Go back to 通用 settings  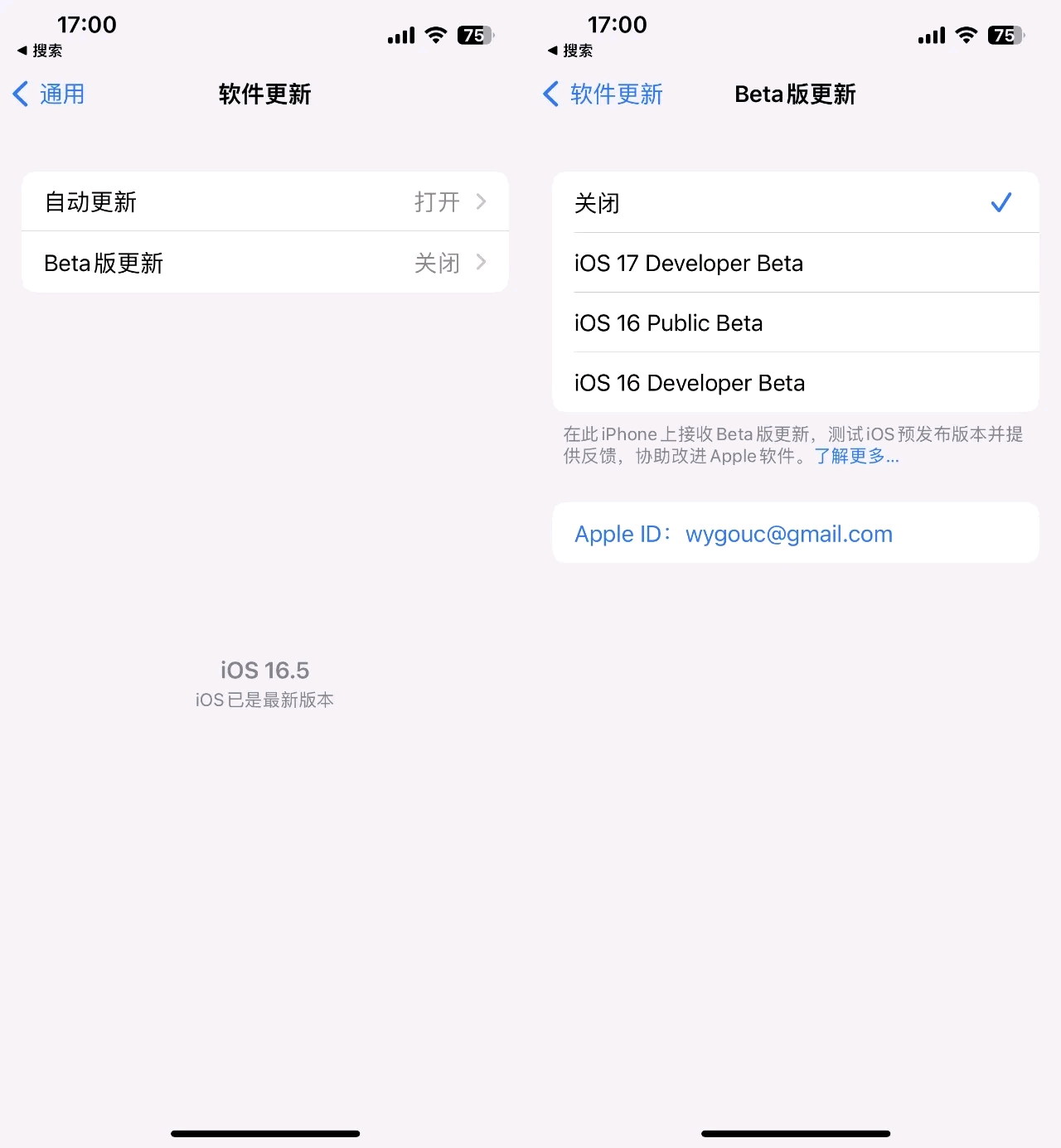[x=50, y=94]
